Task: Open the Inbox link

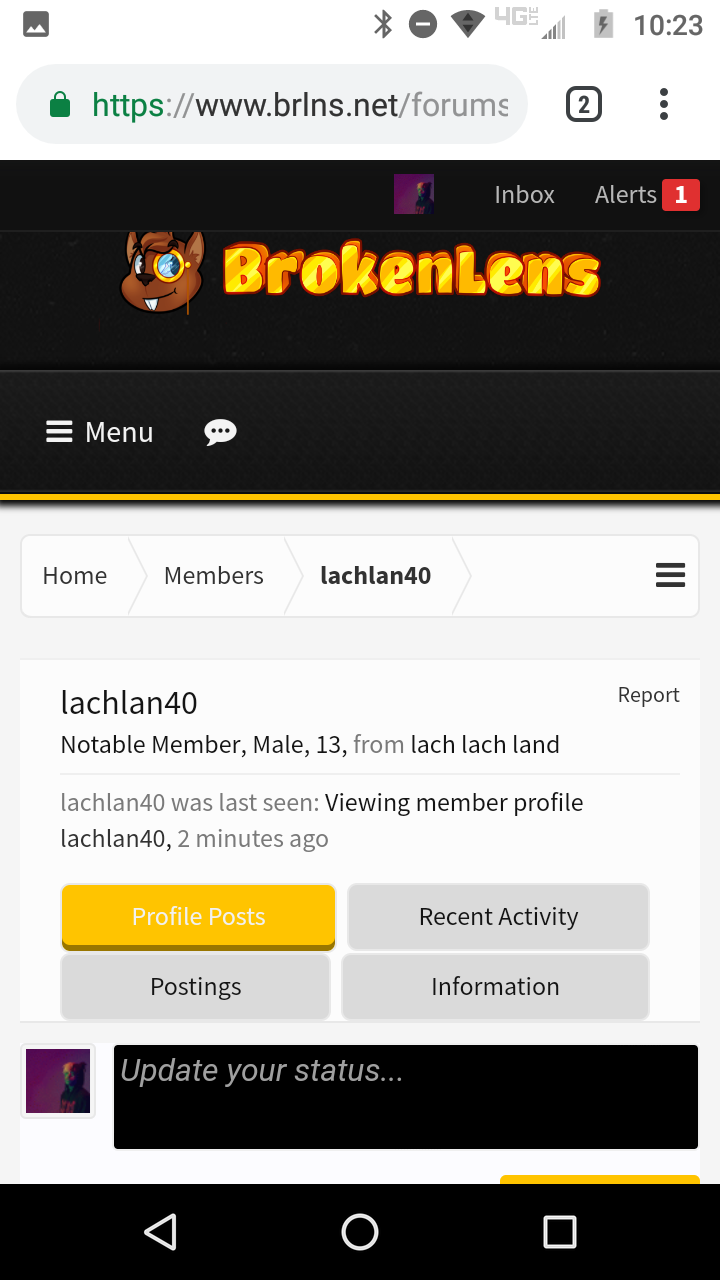Action: click(x=524, y=194)
